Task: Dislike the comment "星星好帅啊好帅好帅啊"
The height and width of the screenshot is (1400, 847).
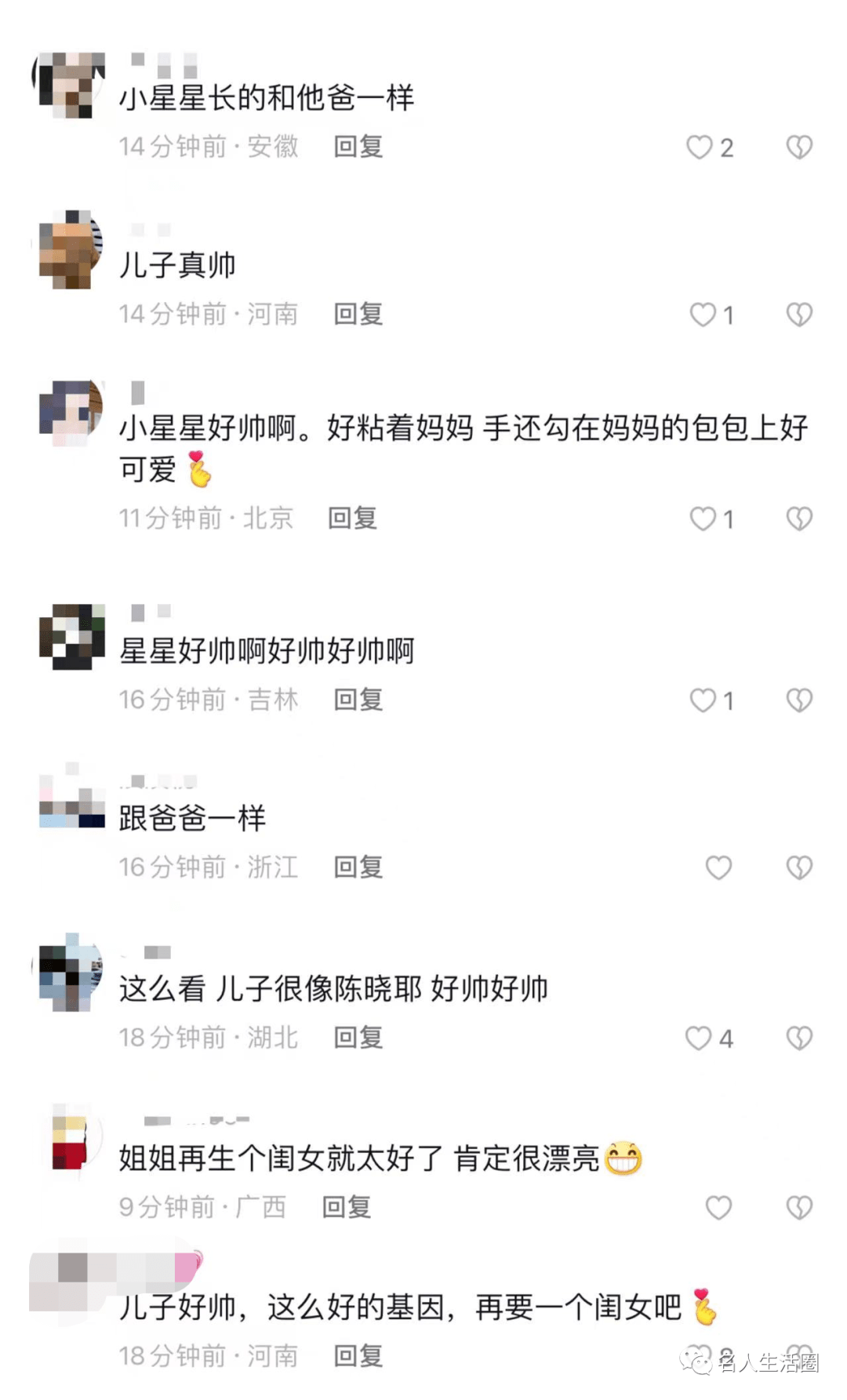Action: [x=799, y=700]
